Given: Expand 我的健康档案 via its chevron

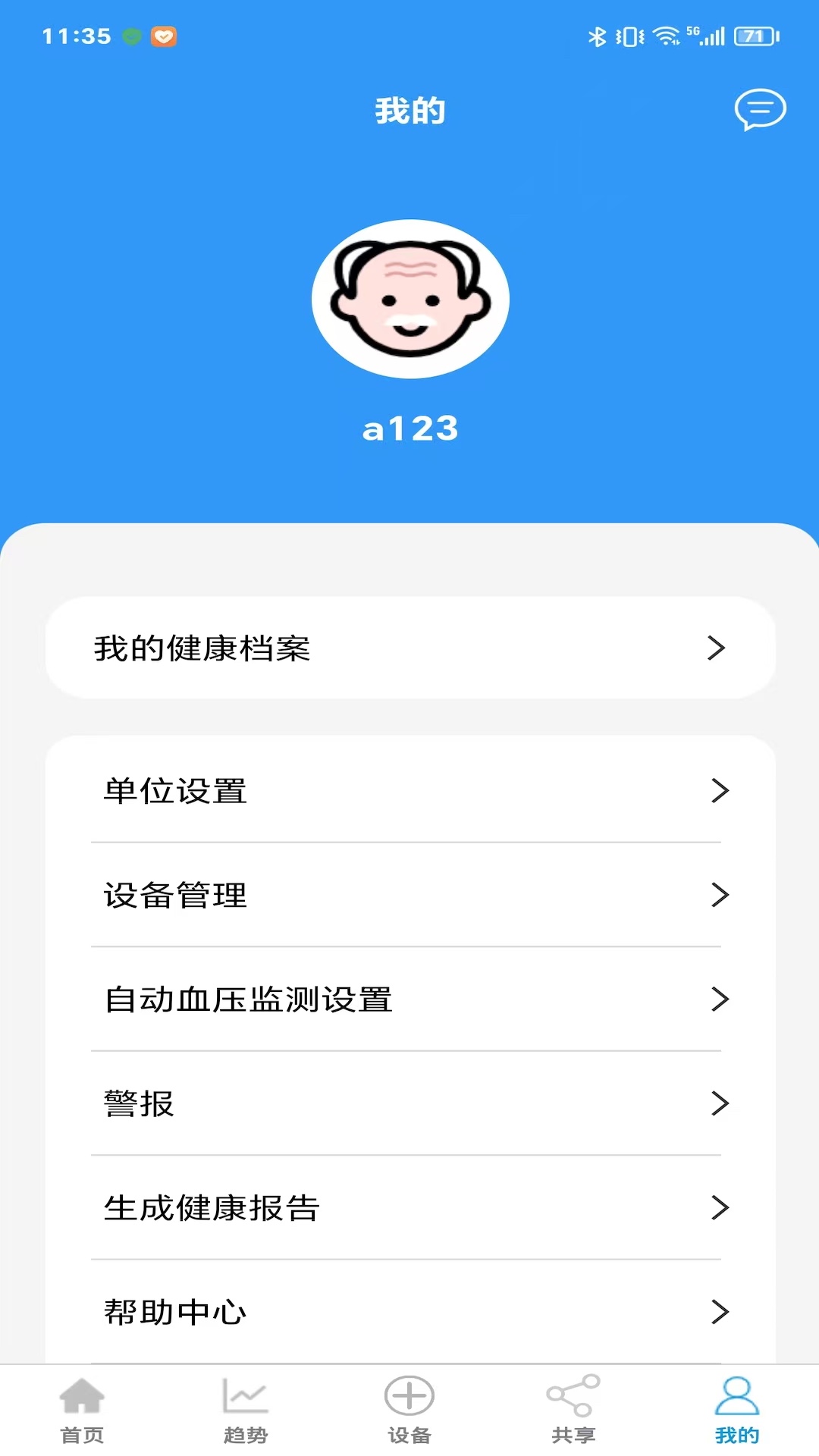Looking at the screenshot, I should click(x=716, y=647).
